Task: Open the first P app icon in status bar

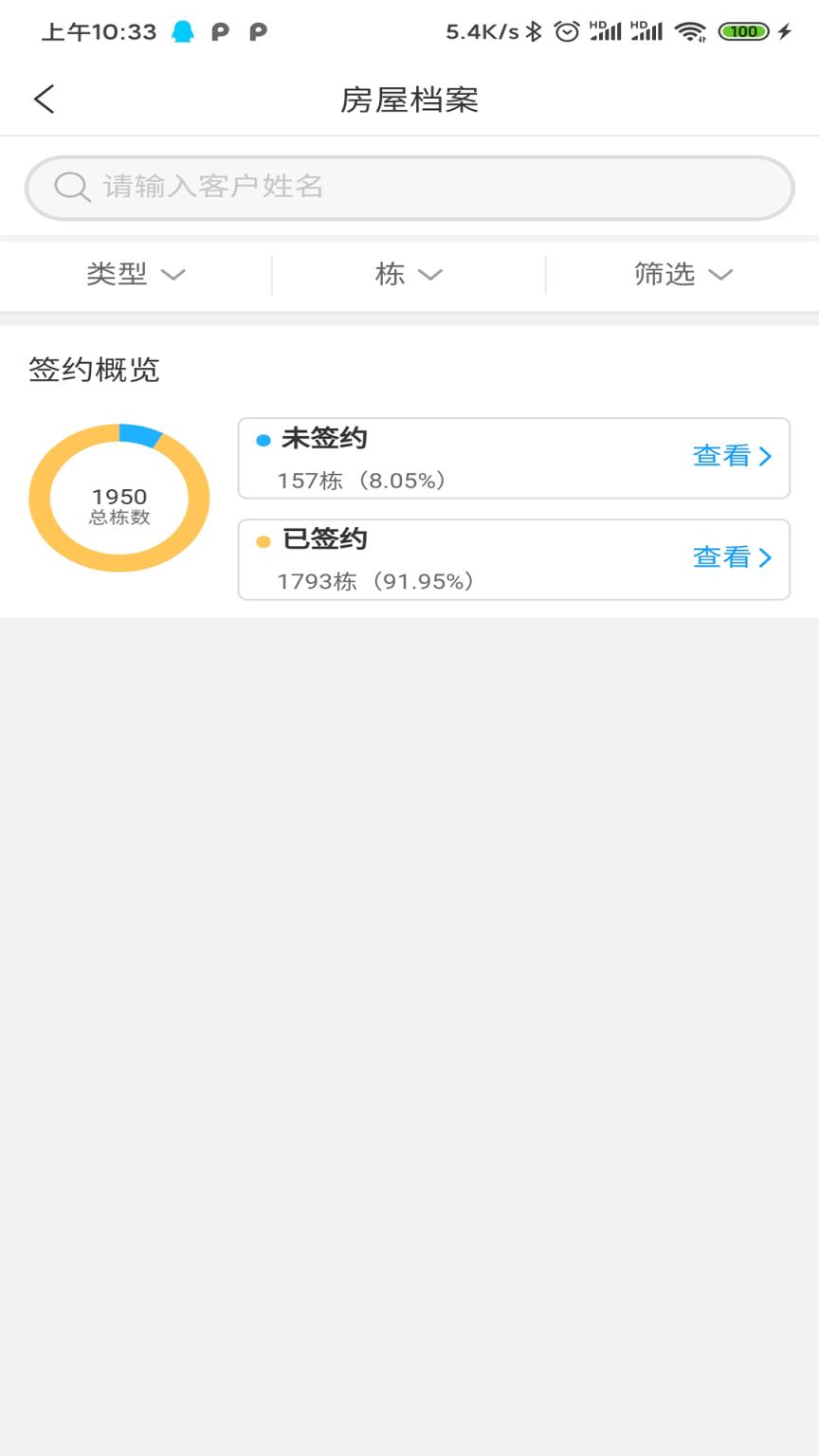Action: coord(222,30)
